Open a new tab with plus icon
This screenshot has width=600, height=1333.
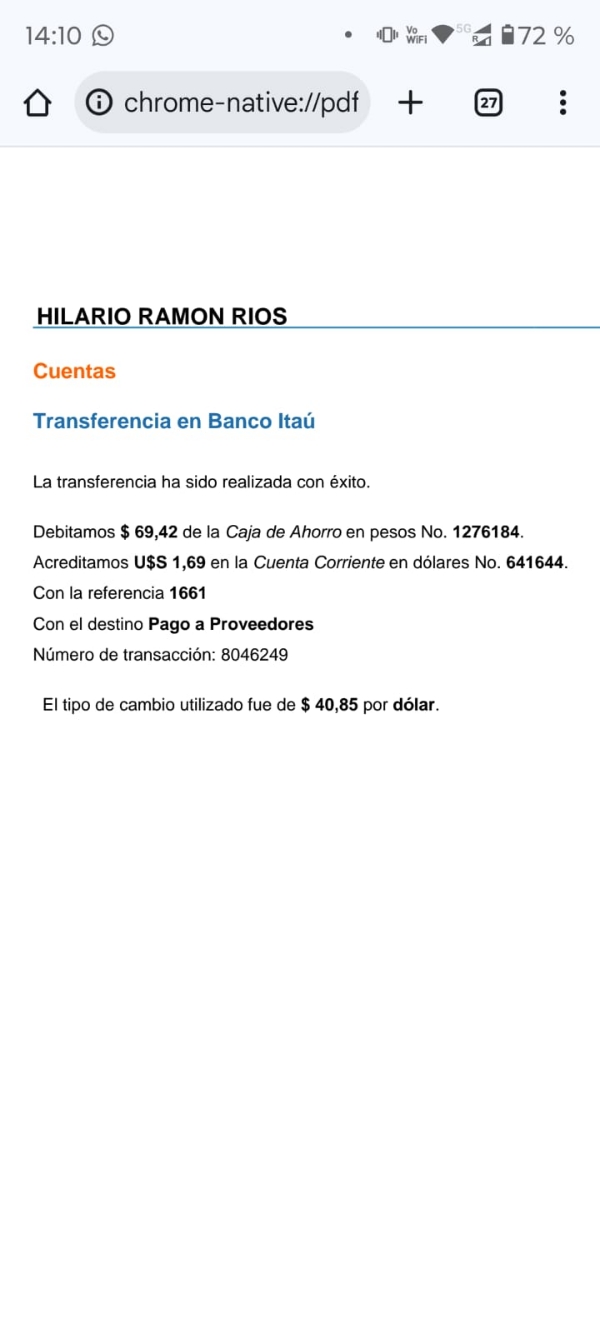point(411,102)
